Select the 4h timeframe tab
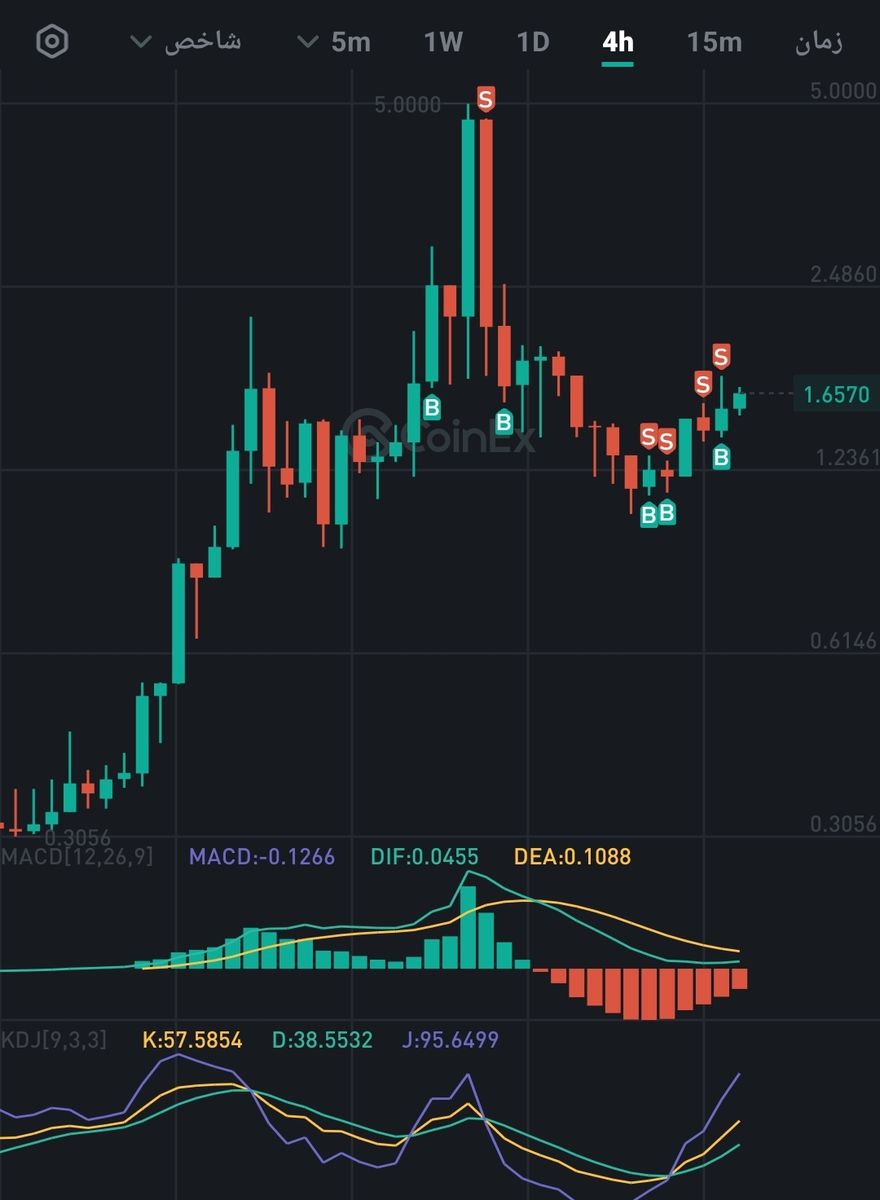 tap(618, 42)
